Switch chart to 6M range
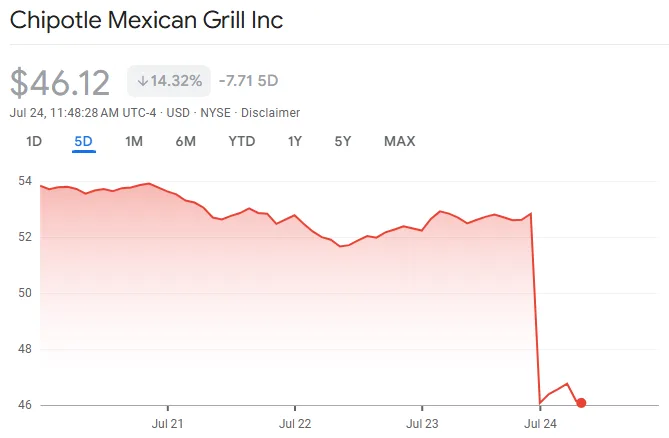Image resolution: width=669 pixels, height=438 pixels. [185, 141]
